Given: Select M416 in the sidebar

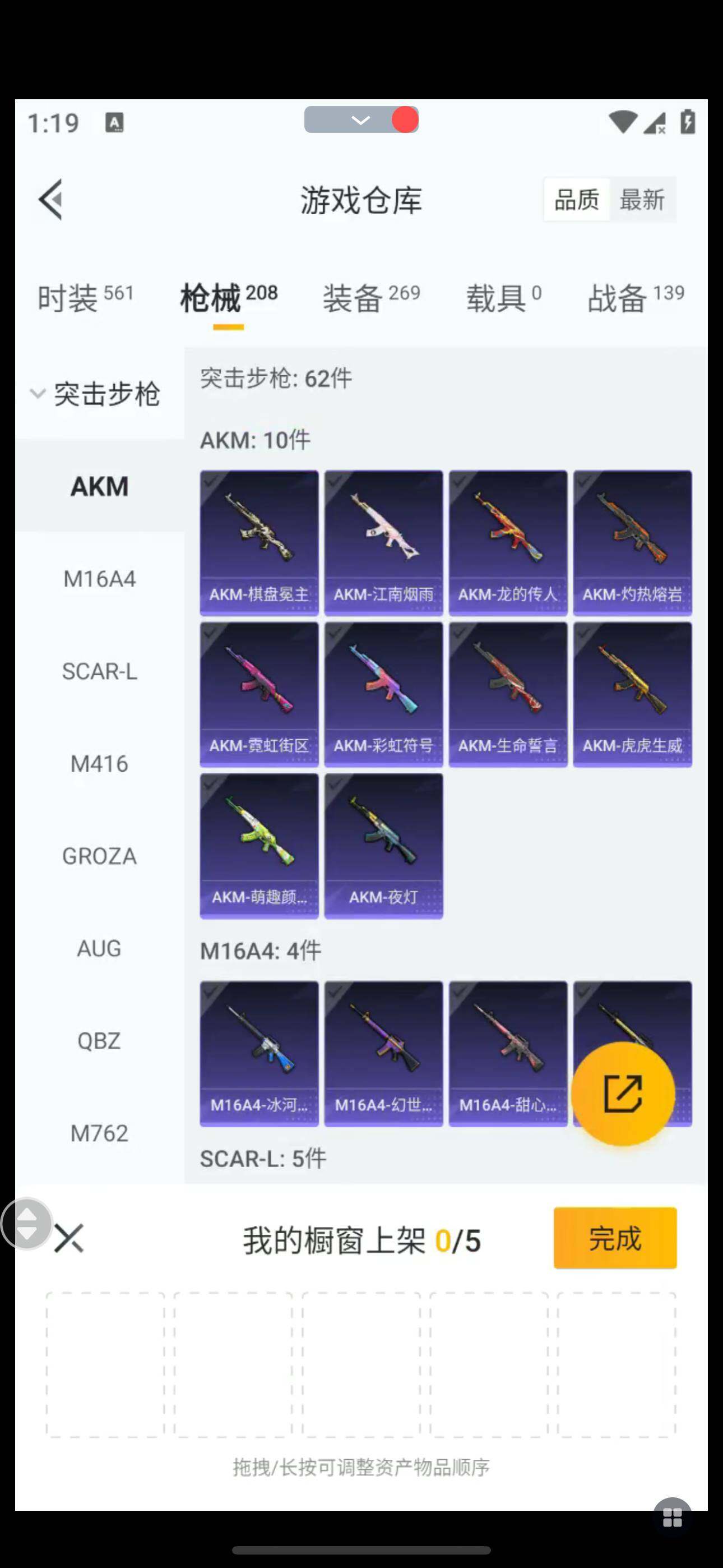Looking at the screenshot, I should click(99, 763).
